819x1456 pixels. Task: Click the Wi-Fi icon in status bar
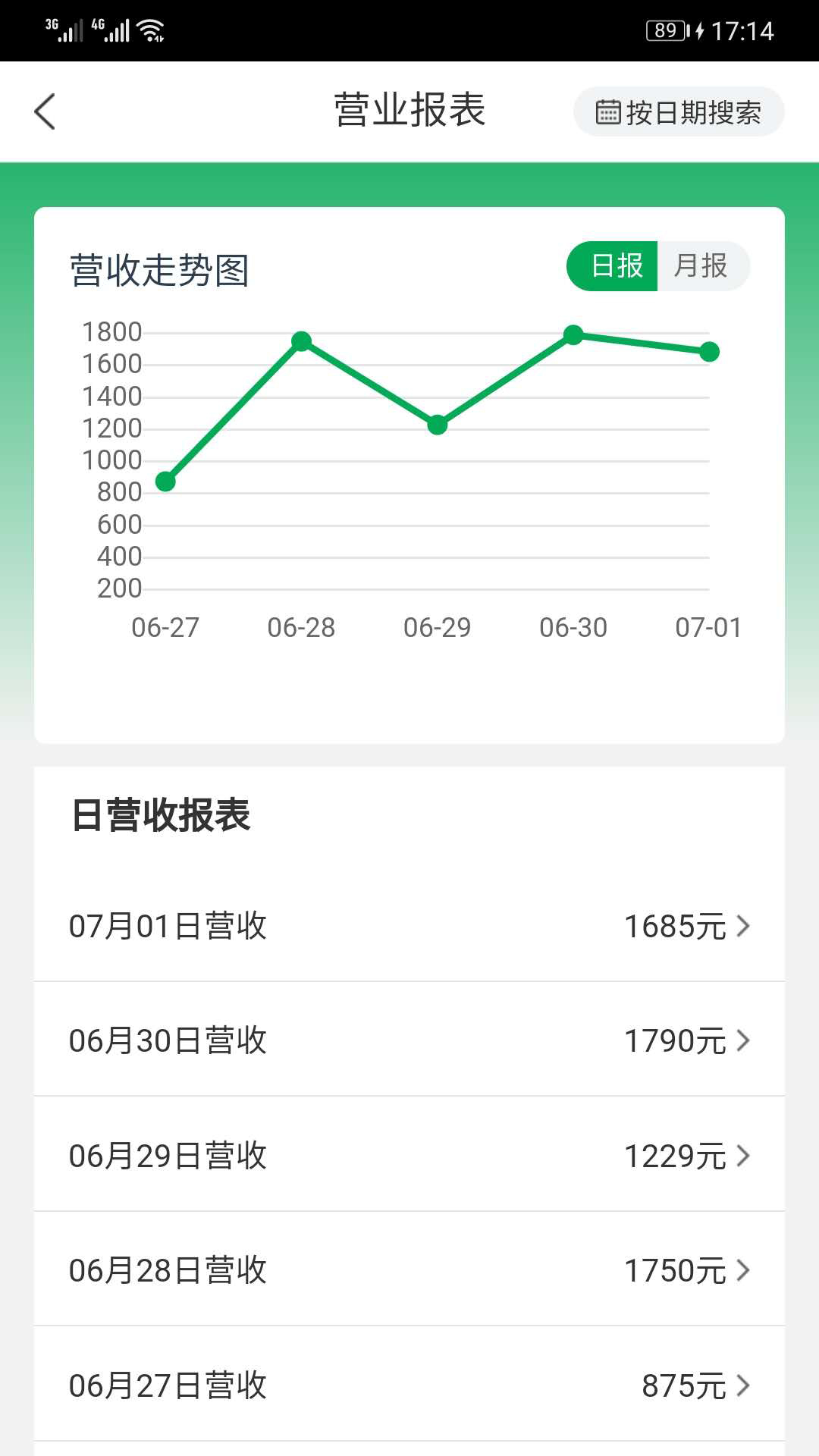point(149,29)
